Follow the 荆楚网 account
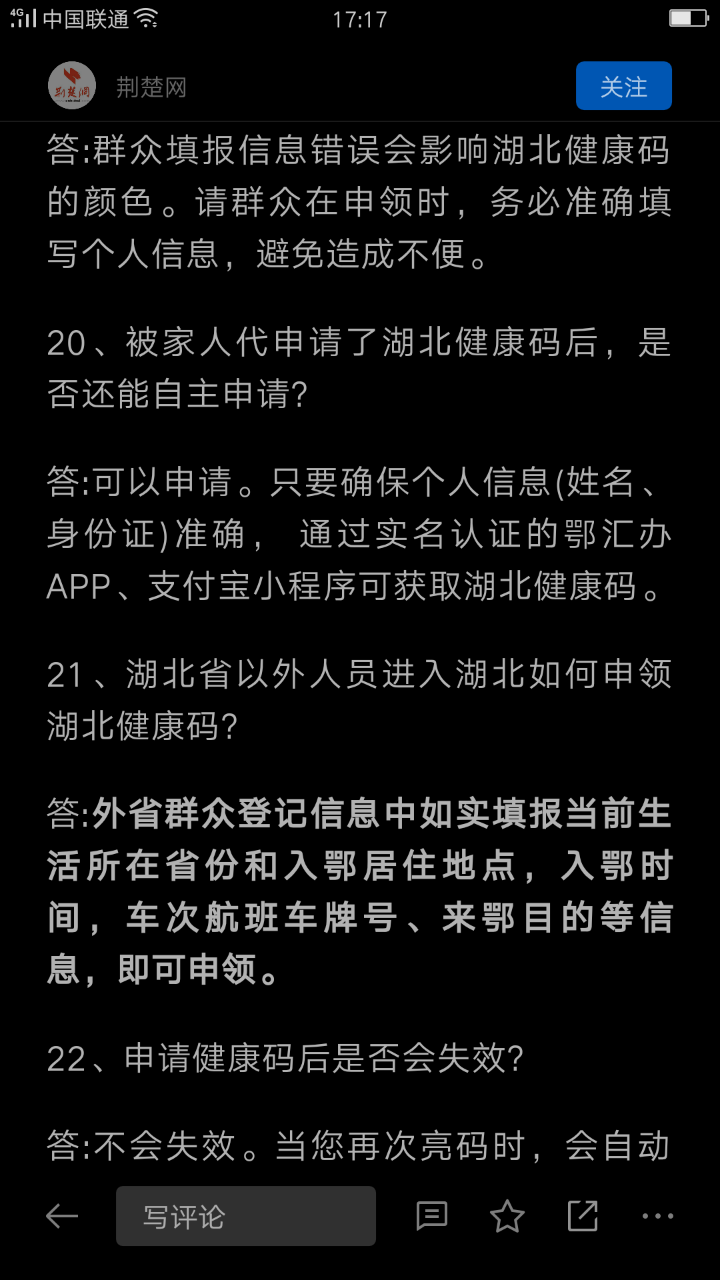Screen dimensions: 720x1280 tap(623, 86)
